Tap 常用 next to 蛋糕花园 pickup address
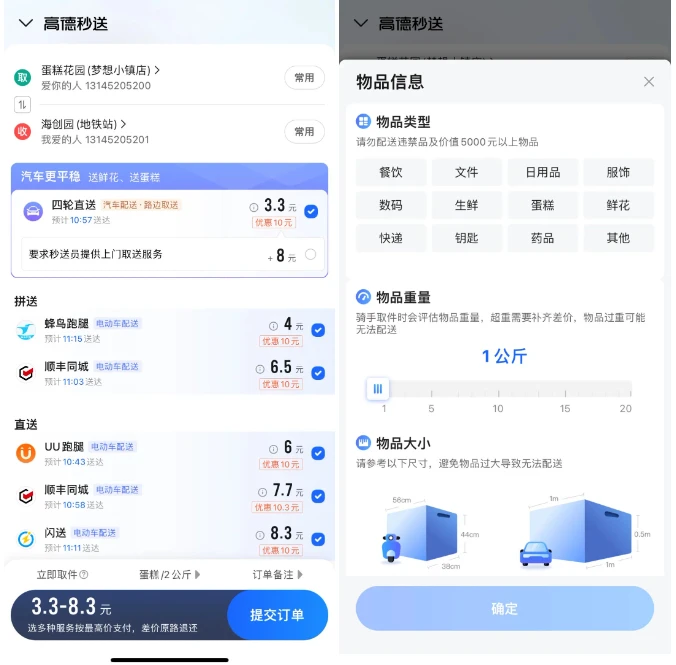The height and width of the screenshot is (665, 676). point(304,78)
